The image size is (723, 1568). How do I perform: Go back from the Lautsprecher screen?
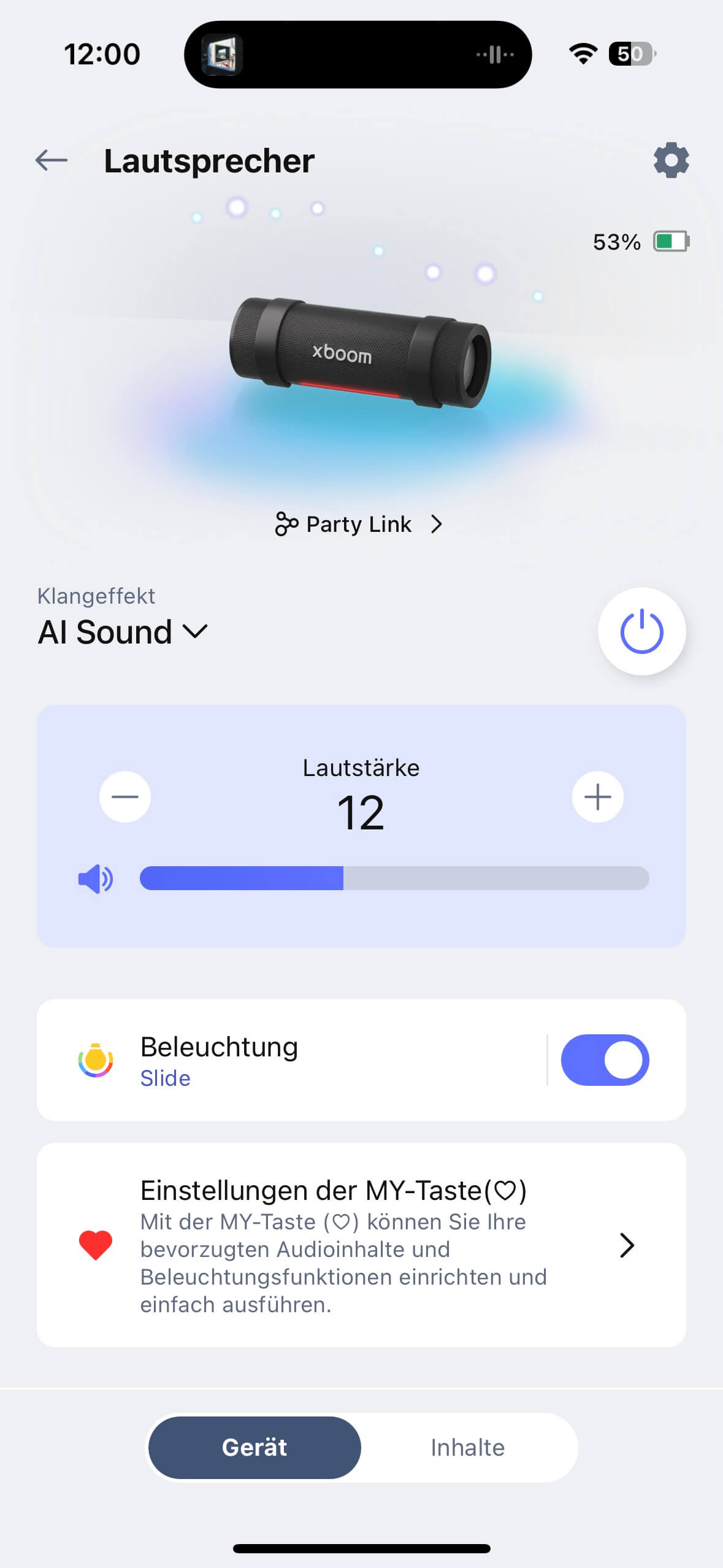click(x=52, y=161)
